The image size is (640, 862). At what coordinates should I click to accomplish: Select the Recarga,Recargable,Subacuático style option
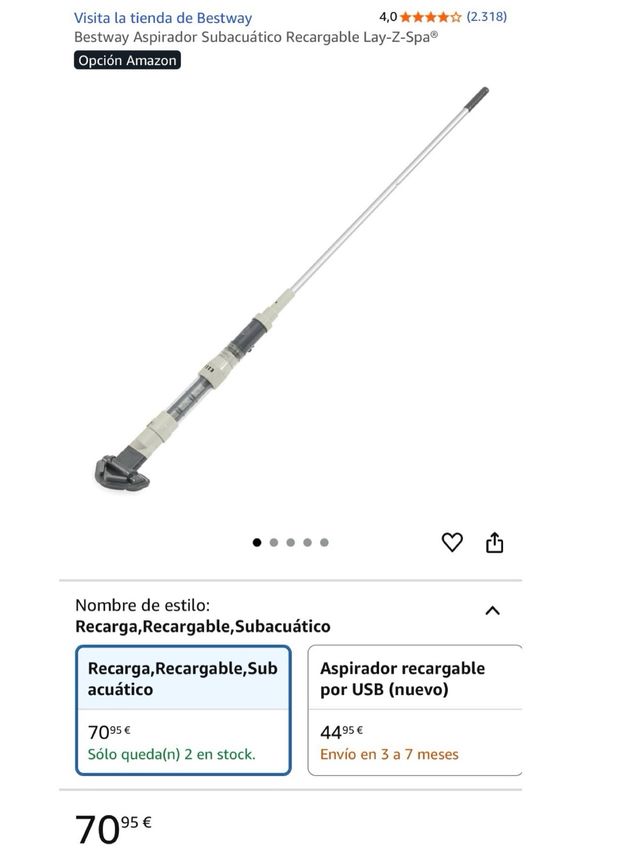tap(183, 709)
